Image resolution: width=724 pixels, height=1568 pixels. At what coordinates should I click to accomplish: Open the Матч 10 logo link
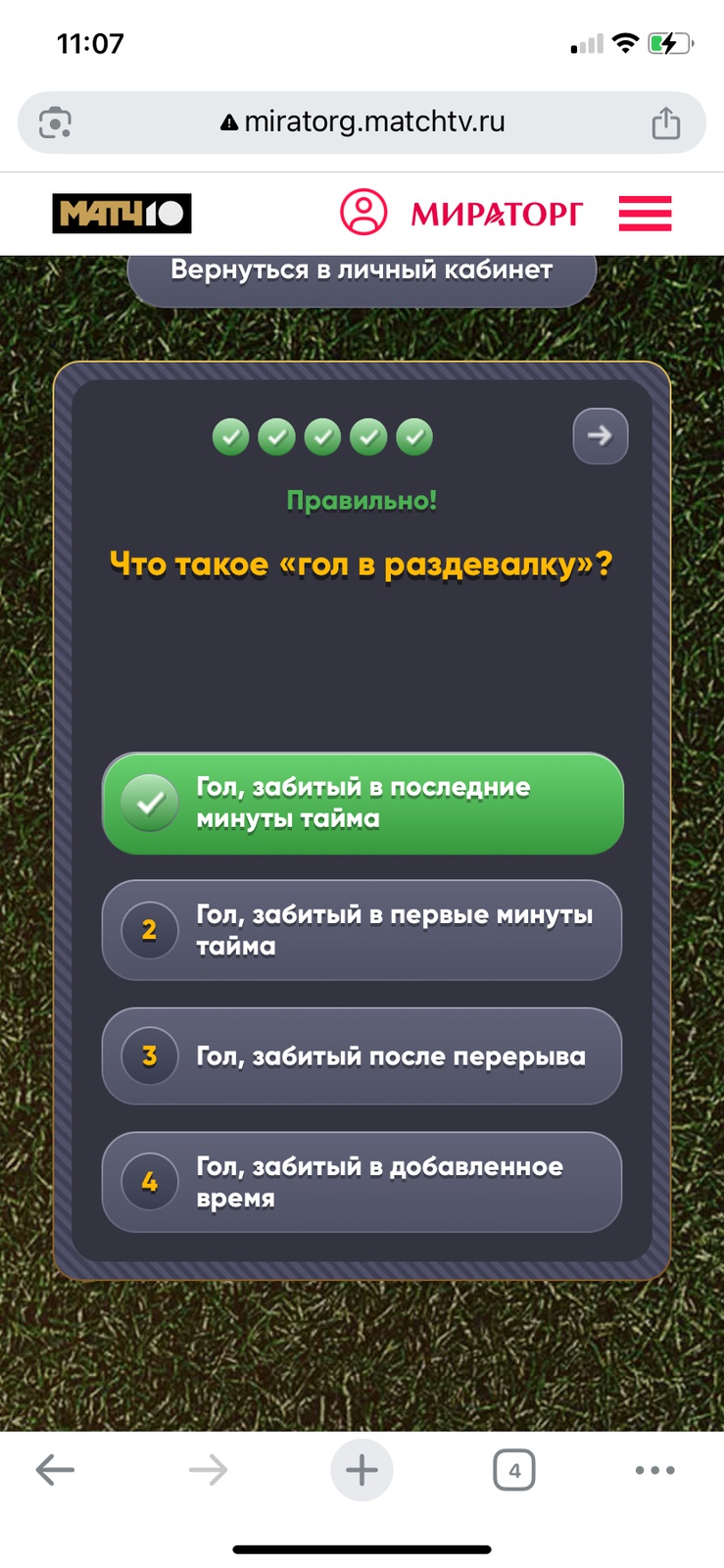click(121, 213)
